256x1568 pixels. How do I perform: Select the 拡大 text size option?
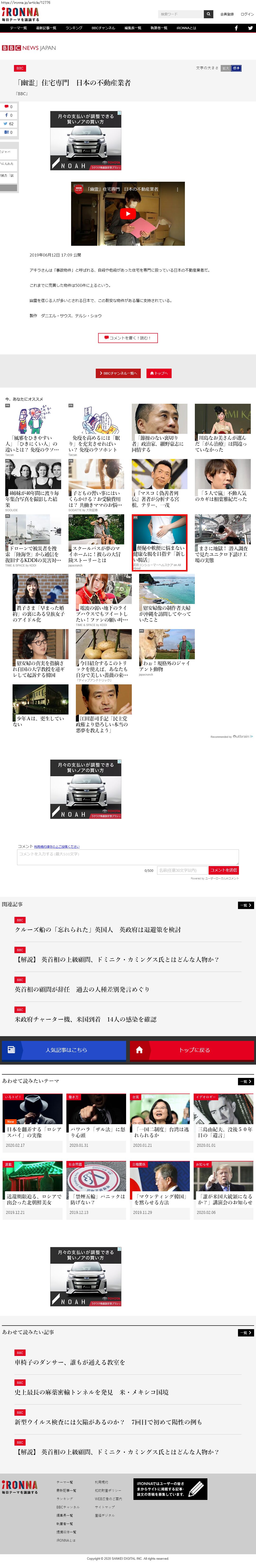click(x=226, y=68)
